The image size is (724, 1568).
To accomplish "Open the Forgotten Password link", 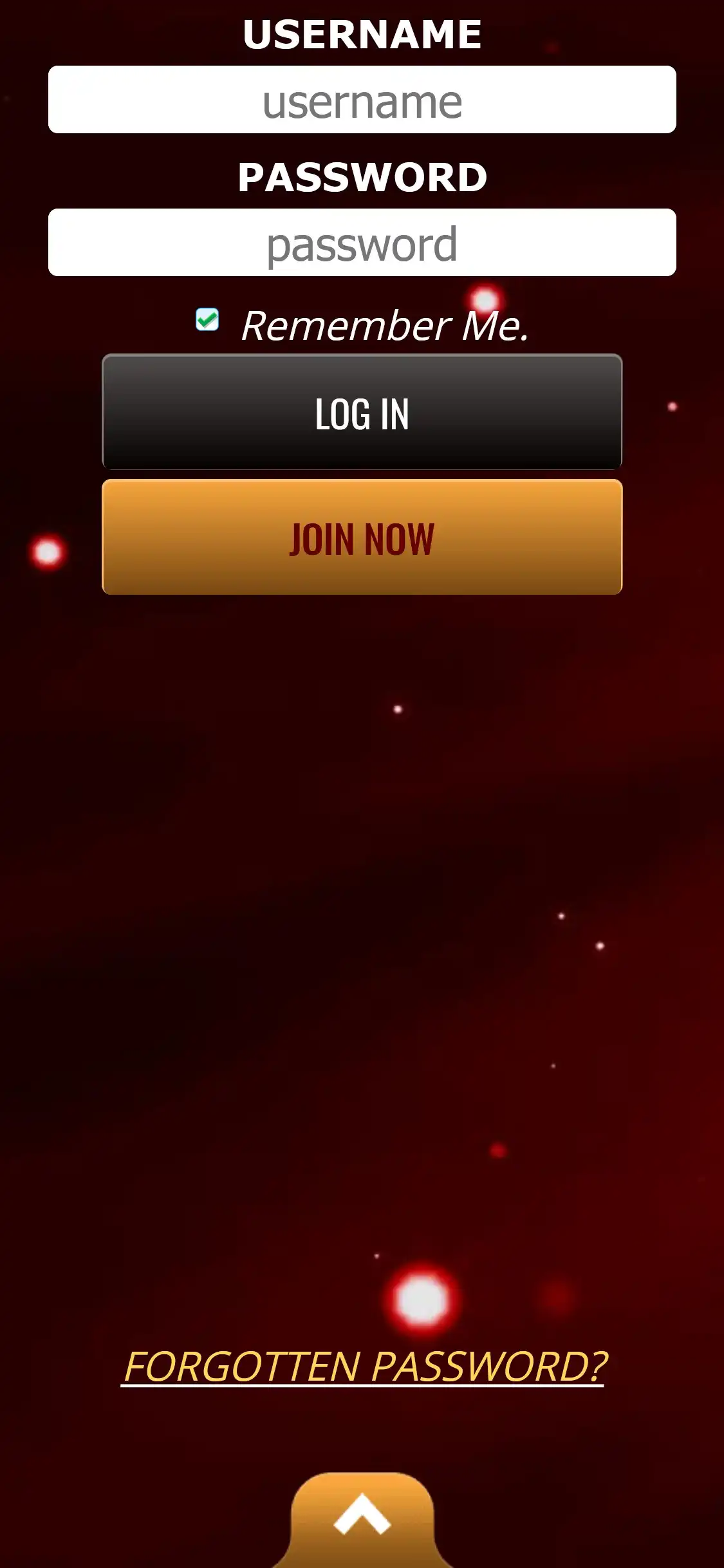I will pos(363,1367).
